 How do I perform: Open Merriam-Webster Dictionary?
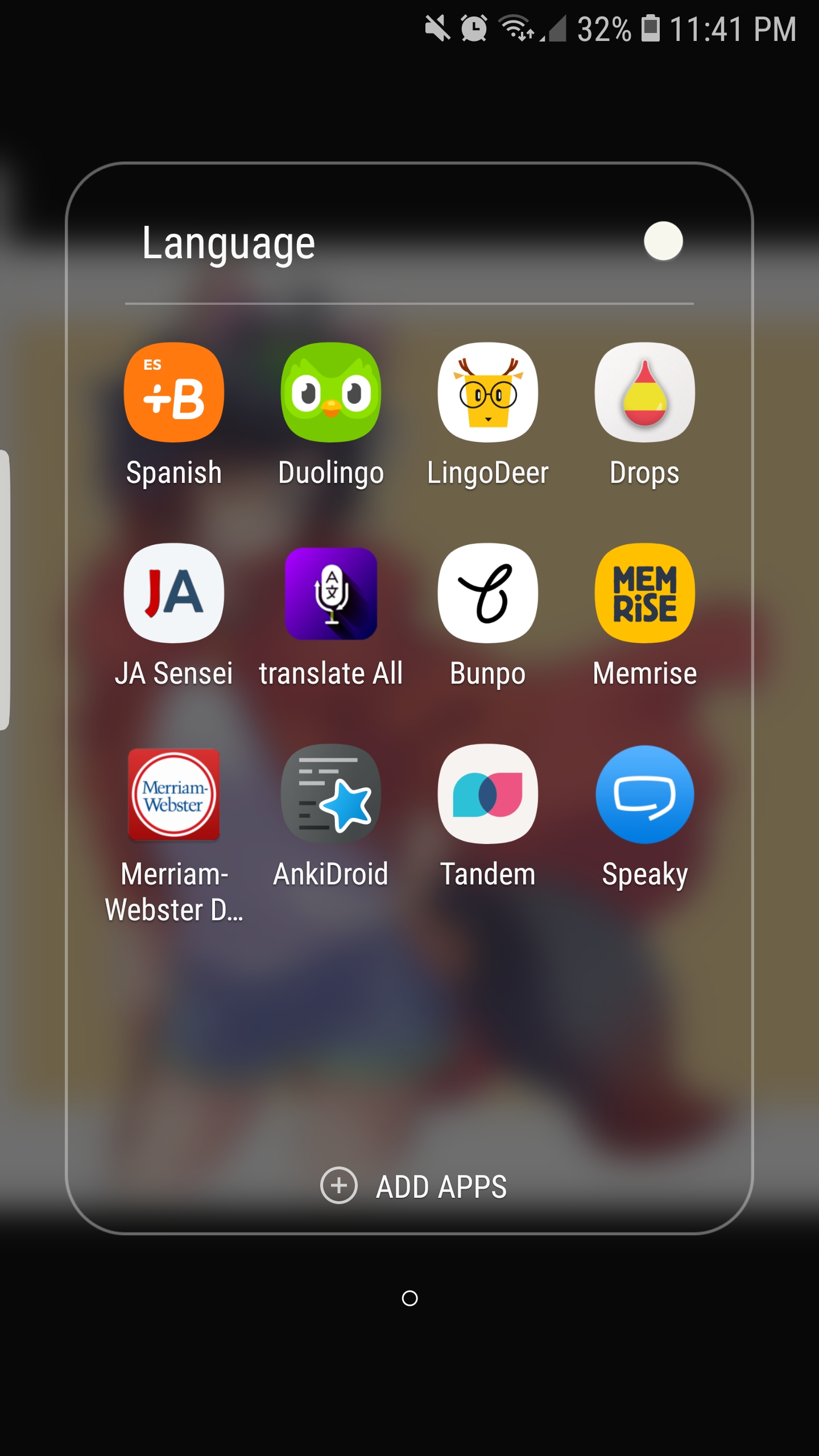click(174, 795)
